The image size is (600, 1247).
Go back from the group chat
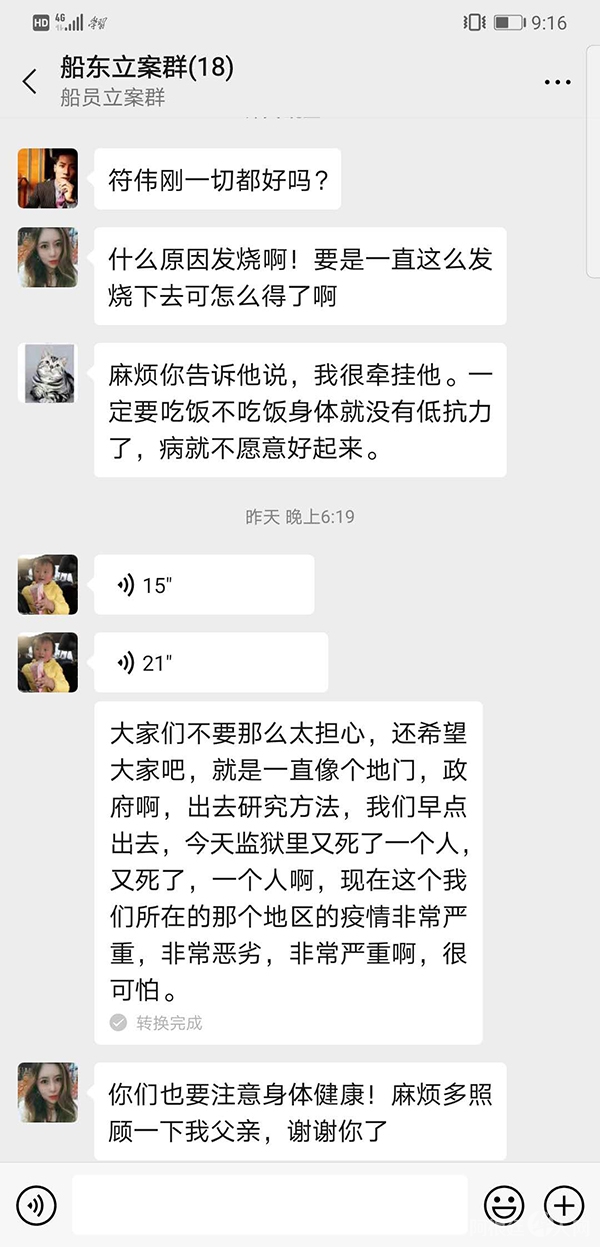29,82
